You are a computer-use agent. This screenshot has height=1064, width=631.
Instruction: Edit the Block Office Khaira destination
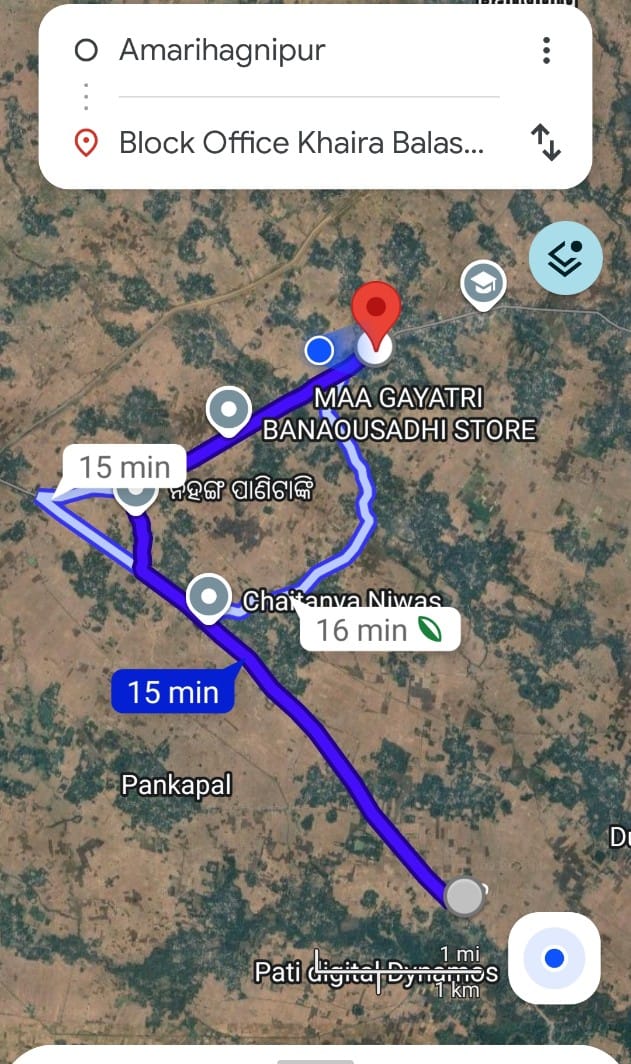tap(300, 143)
